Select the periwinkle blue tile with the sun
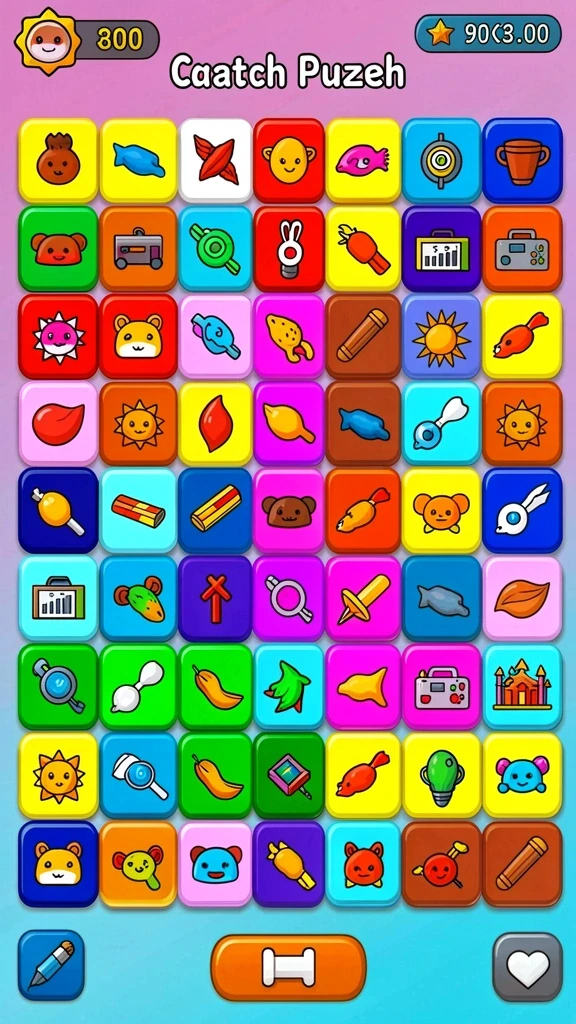 click(441, 336)
